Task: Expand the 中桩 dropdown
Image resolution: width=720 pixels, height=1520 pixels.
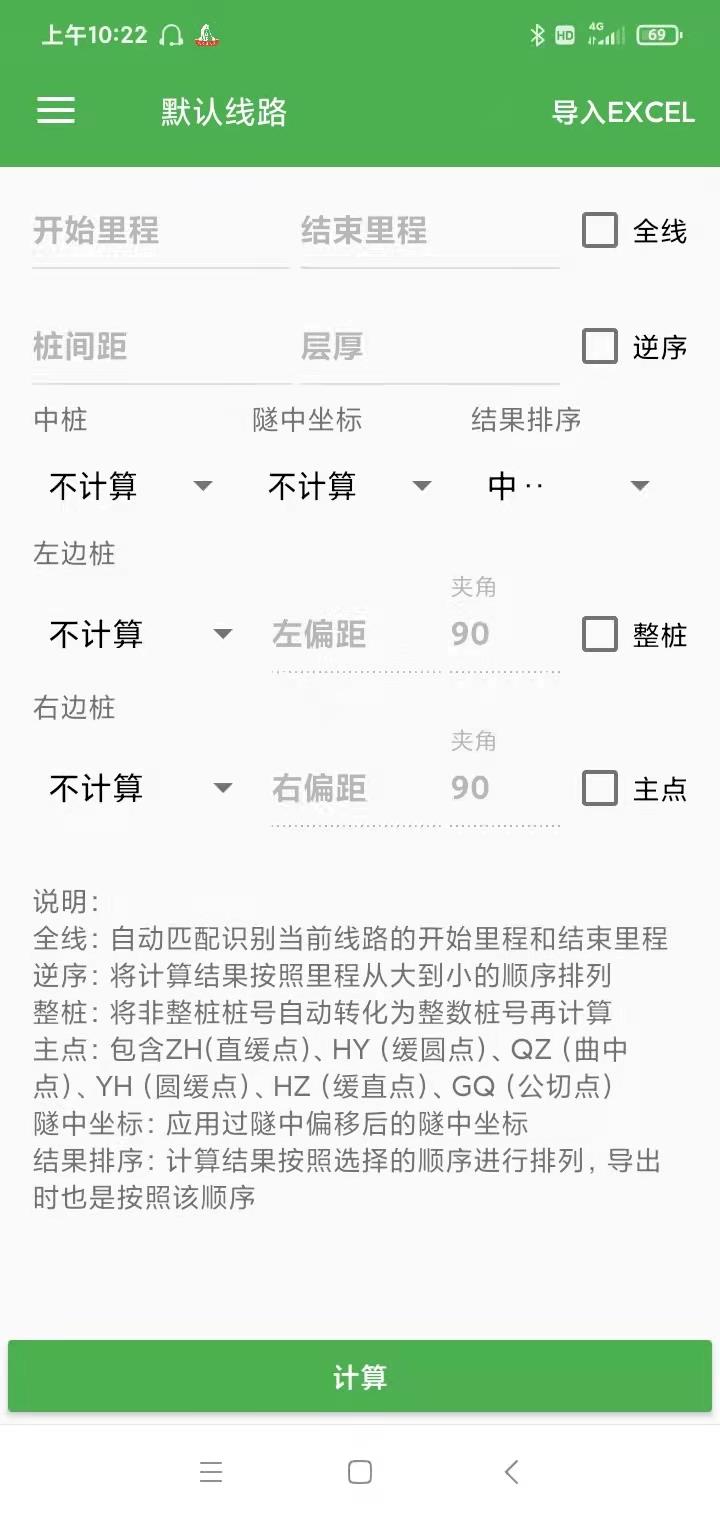Action: click(x=130, y=487)
